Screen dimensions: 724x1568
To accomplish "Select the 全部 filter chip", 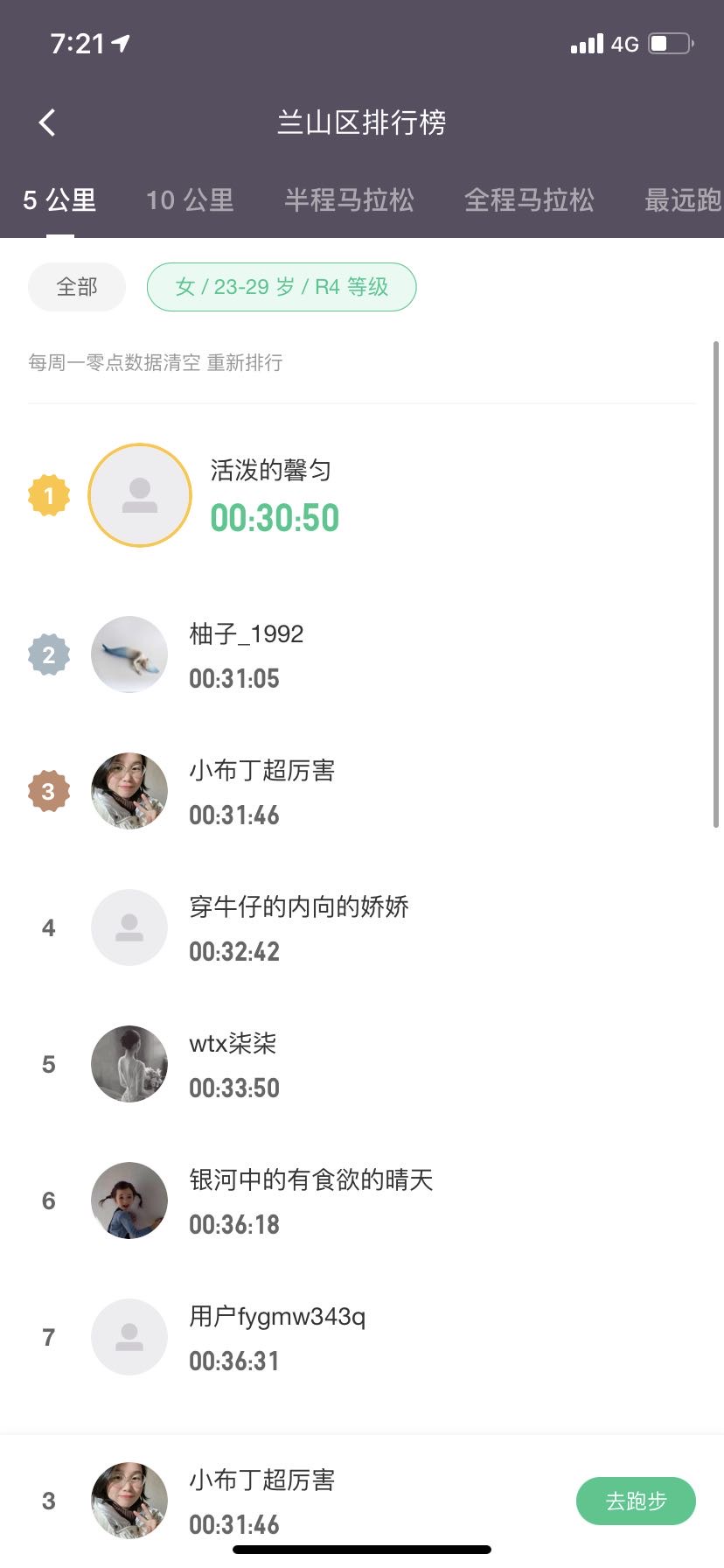I will tap(77, 287).
